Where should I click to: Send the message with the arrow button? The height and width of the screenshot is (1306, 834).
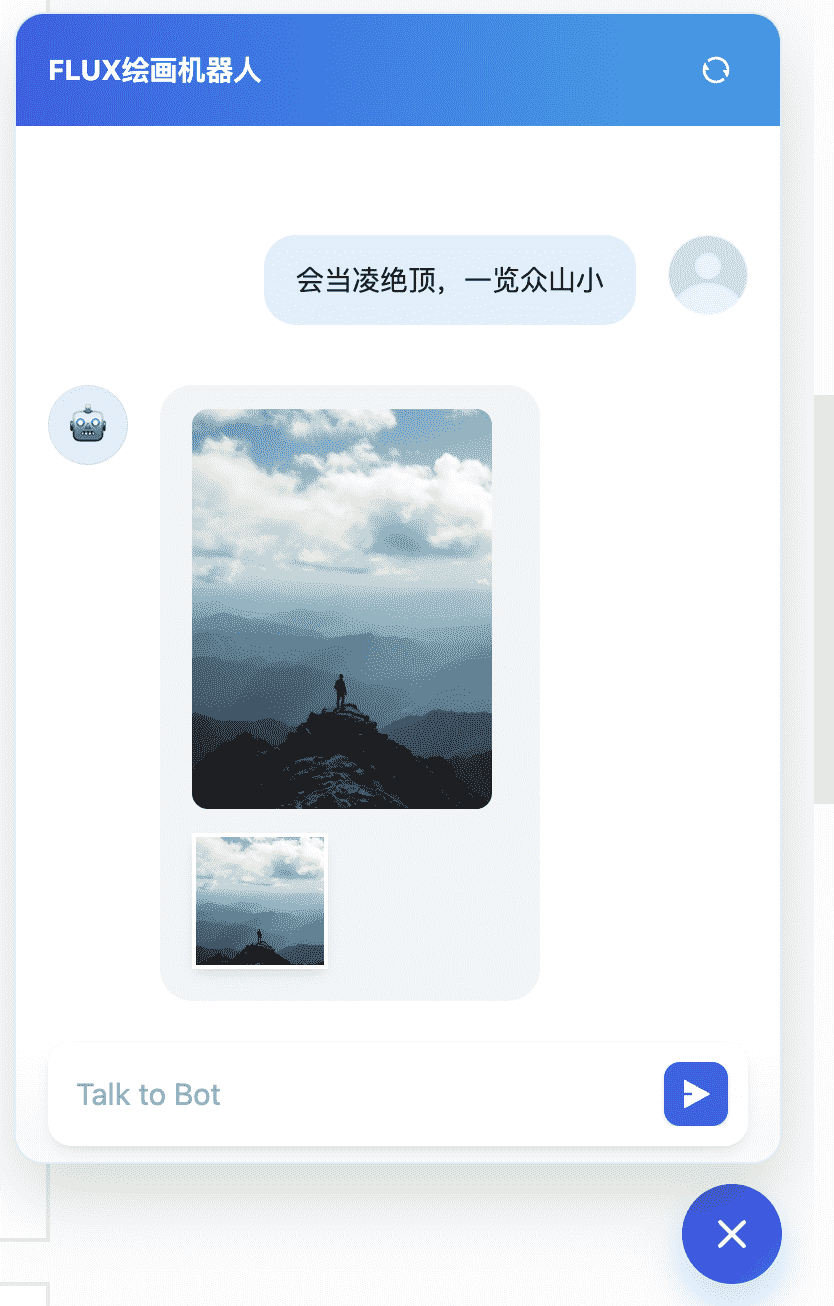coord(695,1094)
